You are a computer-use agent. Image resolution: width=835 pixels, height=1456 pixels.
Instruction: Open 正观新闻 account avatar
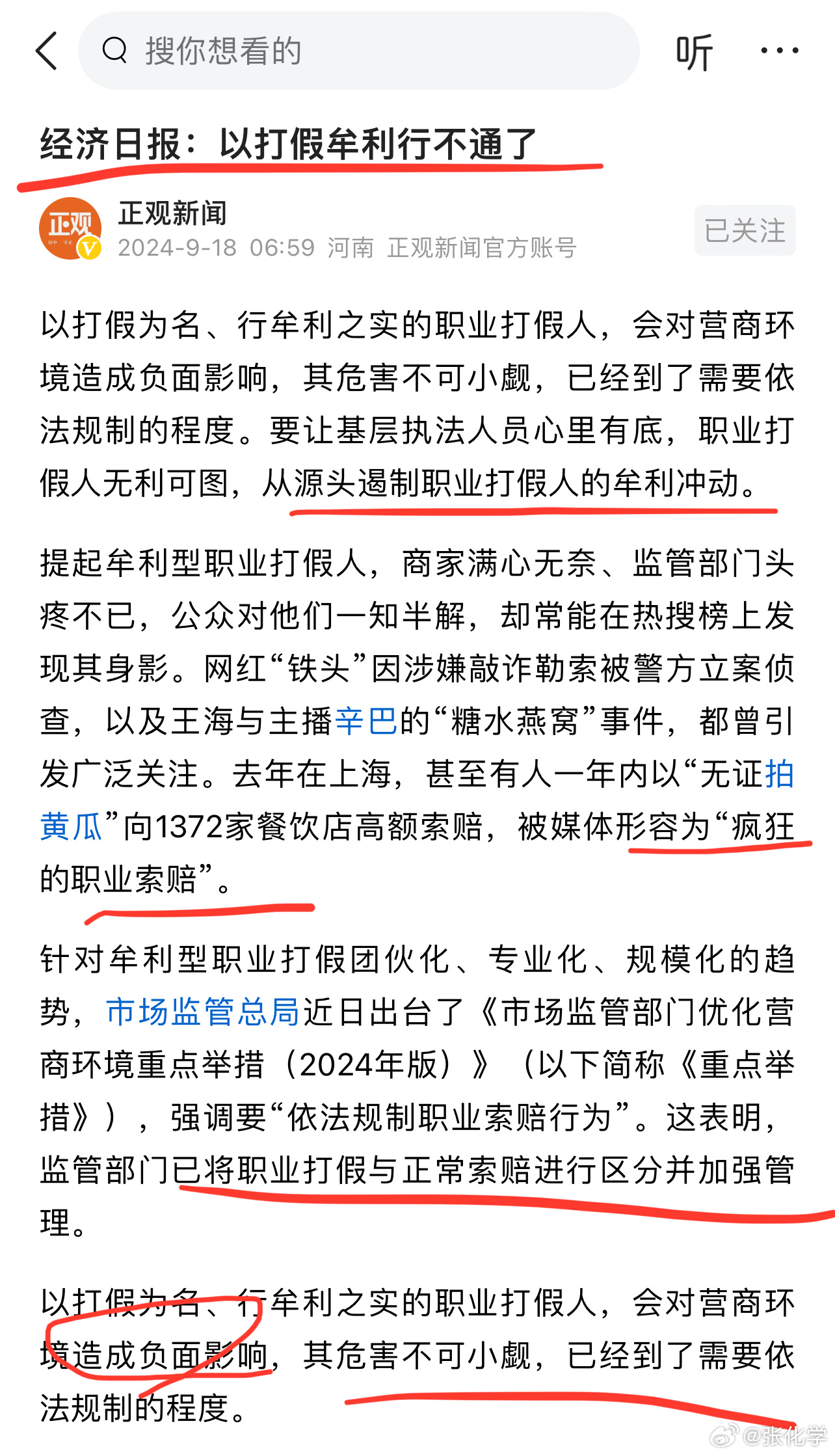coord(70,228)
